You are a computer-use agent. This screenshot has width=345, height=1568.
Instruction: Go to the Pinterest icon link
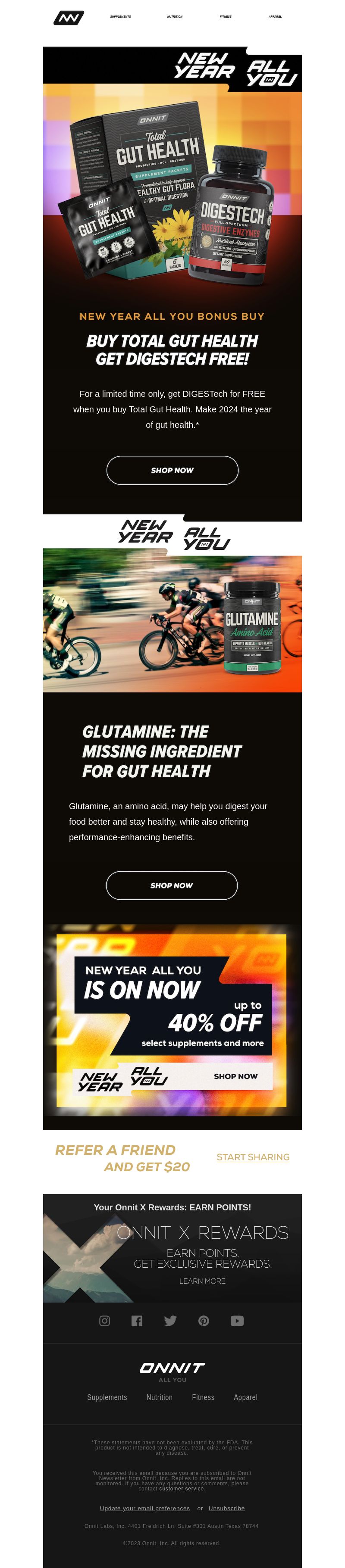(x=204, y=1320)
